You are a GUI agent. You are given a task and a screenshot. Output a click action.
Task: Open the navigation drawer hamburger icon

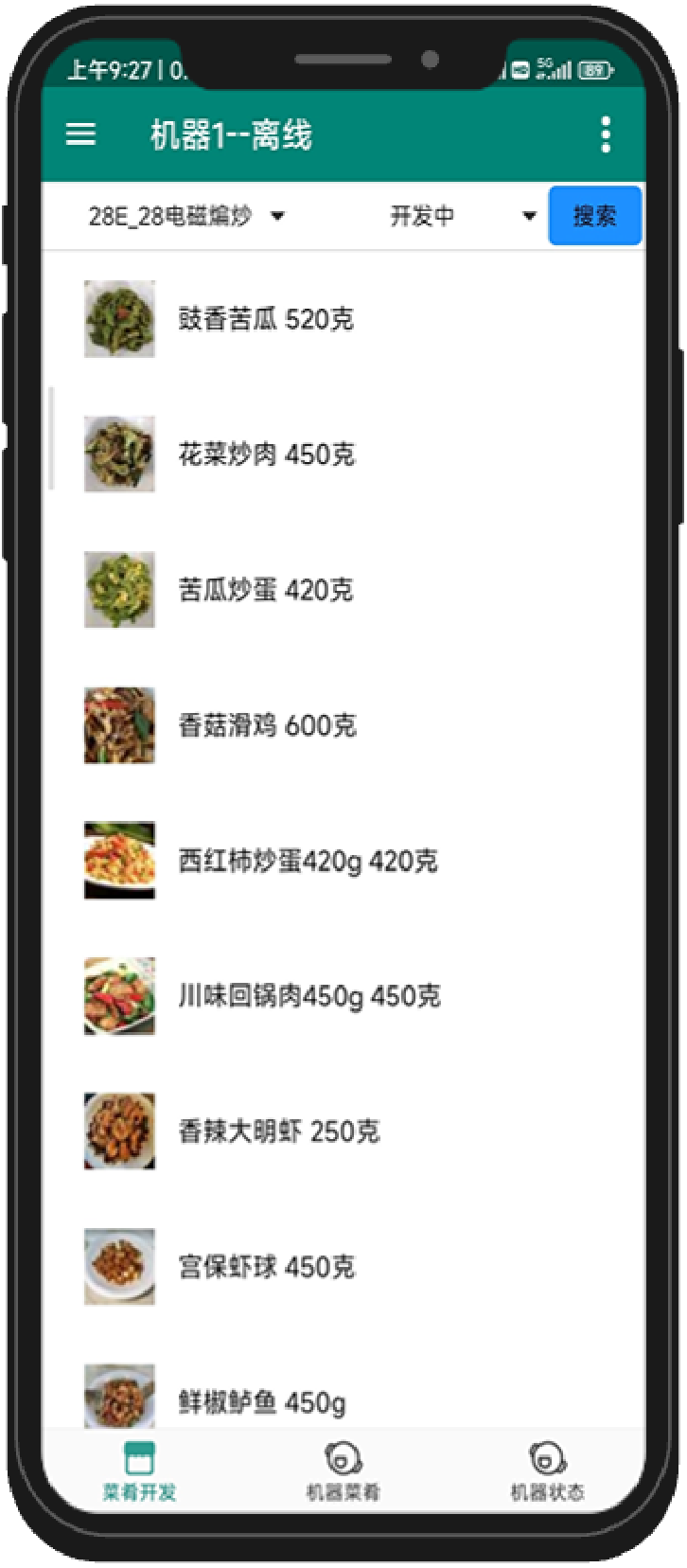click(x=80, y=134)
